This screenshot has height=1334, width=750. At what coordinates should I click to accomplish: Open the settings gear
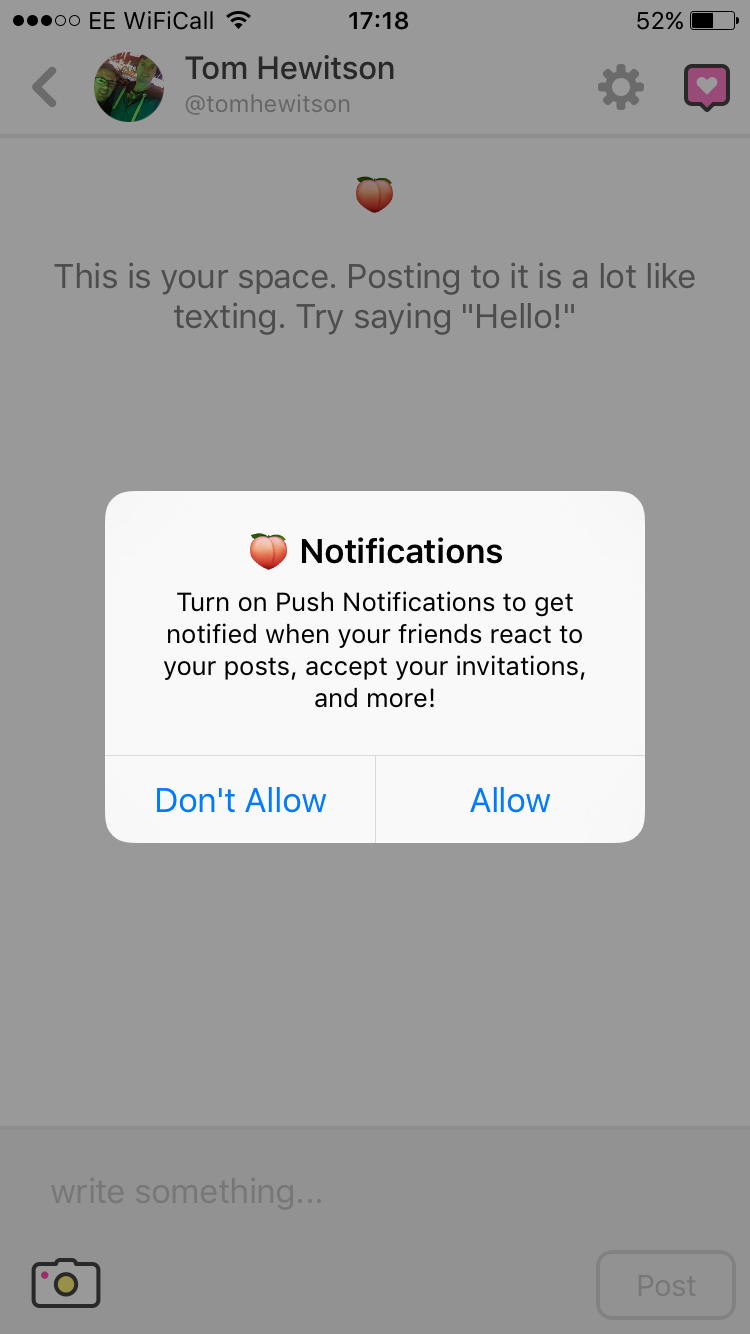pyautogui.click(x=621, y=88)
